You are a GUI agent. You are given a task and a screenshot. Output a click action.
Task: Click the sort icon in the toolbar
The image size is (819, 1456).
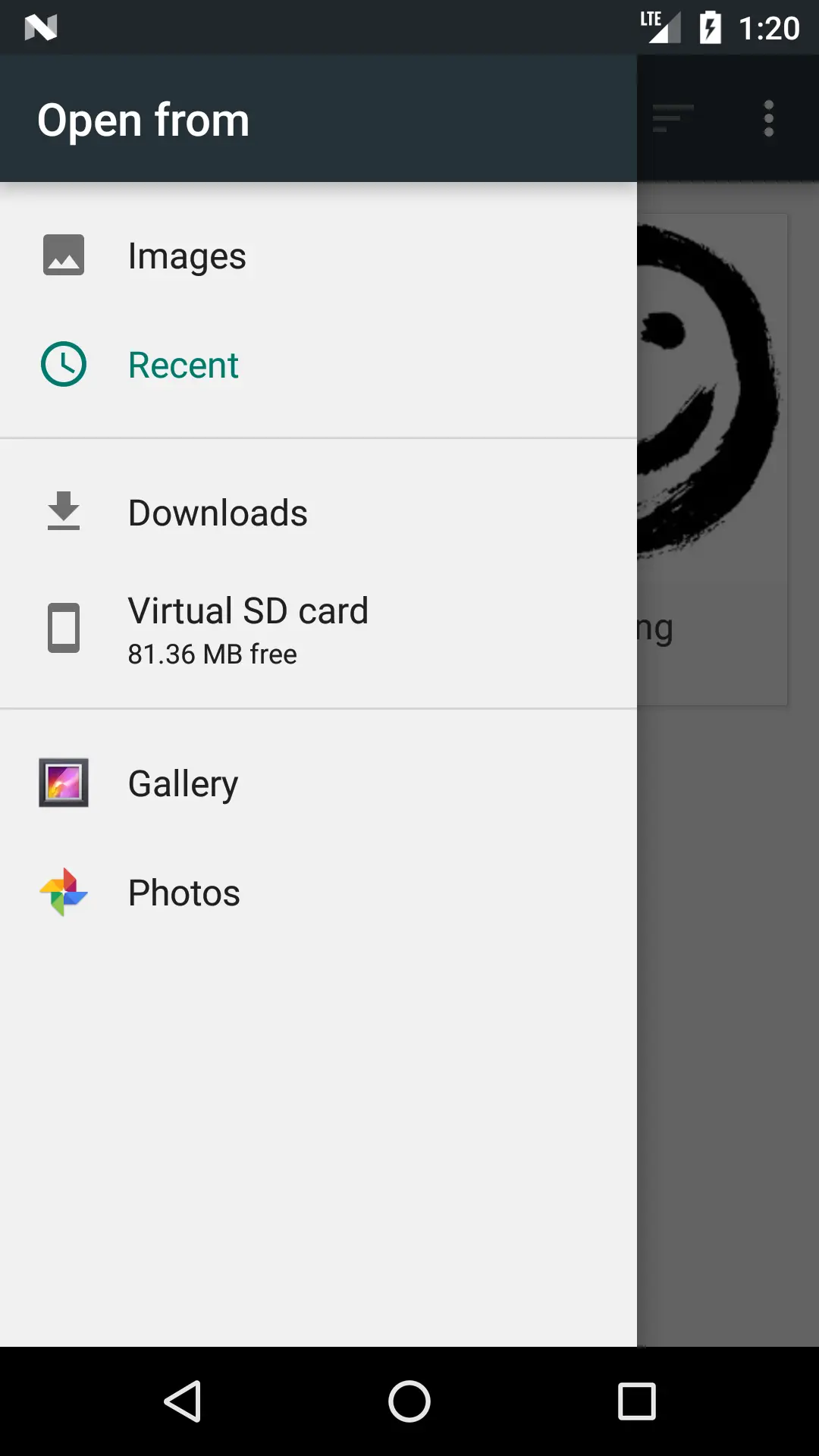[x=670, y=118]
